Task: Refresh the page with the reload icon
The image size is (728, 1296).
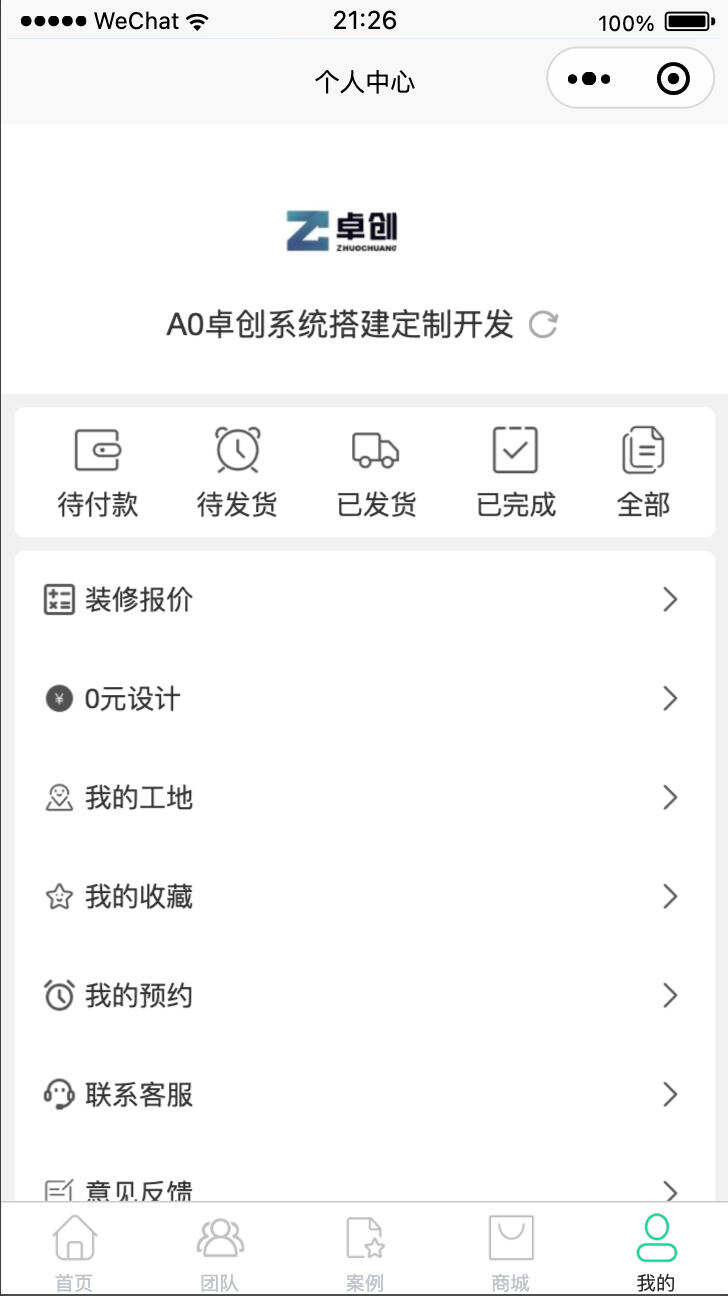Action: [x=543, y=325]
